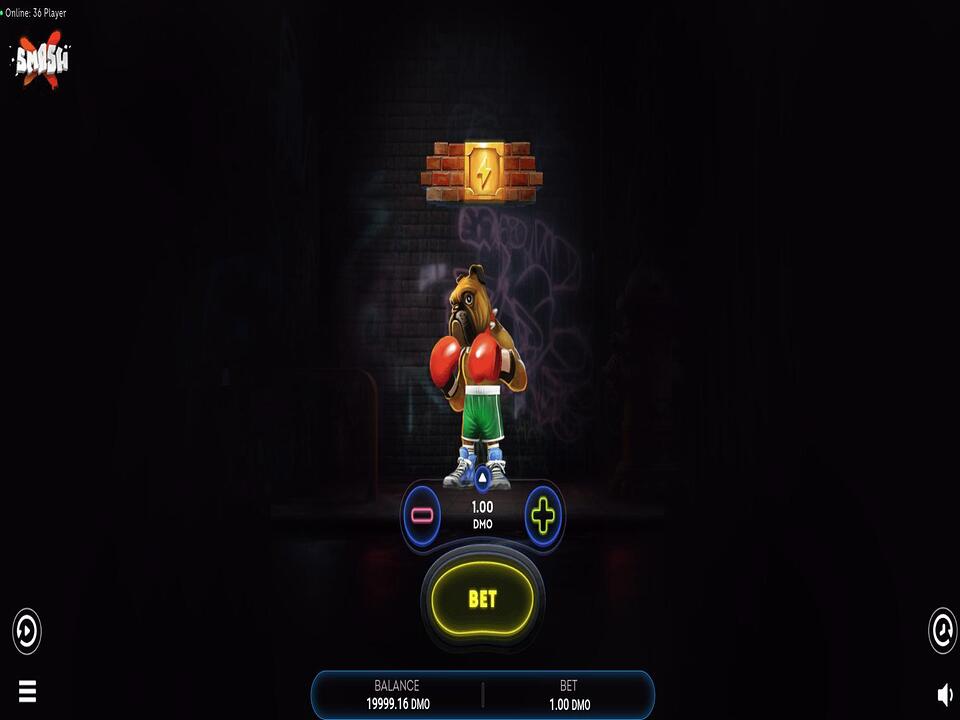This screenshot has width=960, height=720.
Task: Expand the bet options arrow above 1.00
Action: (482, 479)
